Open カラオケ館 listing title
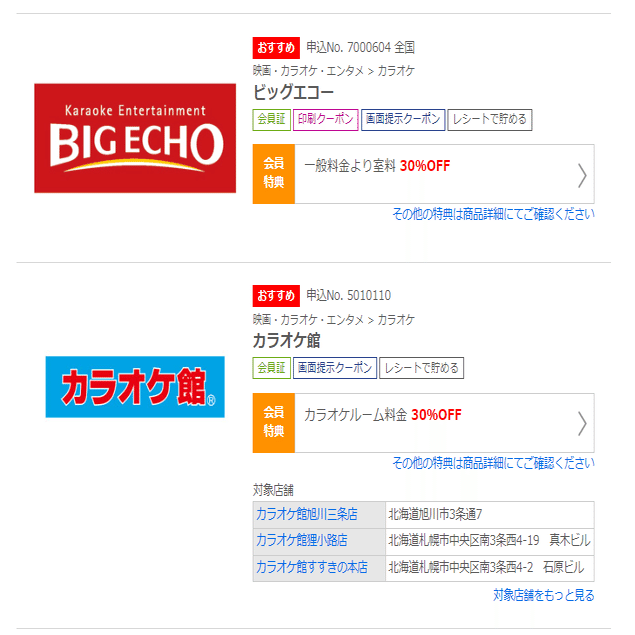Image resolution: width=635 pixels, height=635 pixels. (x=286, y=341)
